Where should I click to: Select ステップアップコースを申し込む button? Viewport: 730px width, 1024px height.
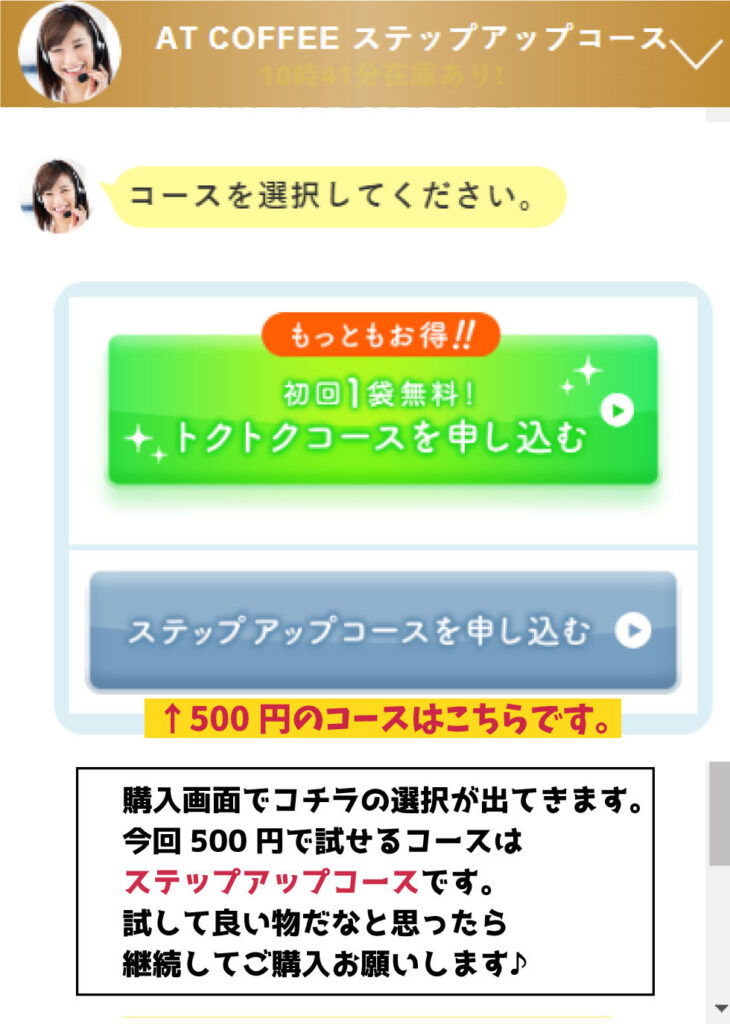coord(383,631)
